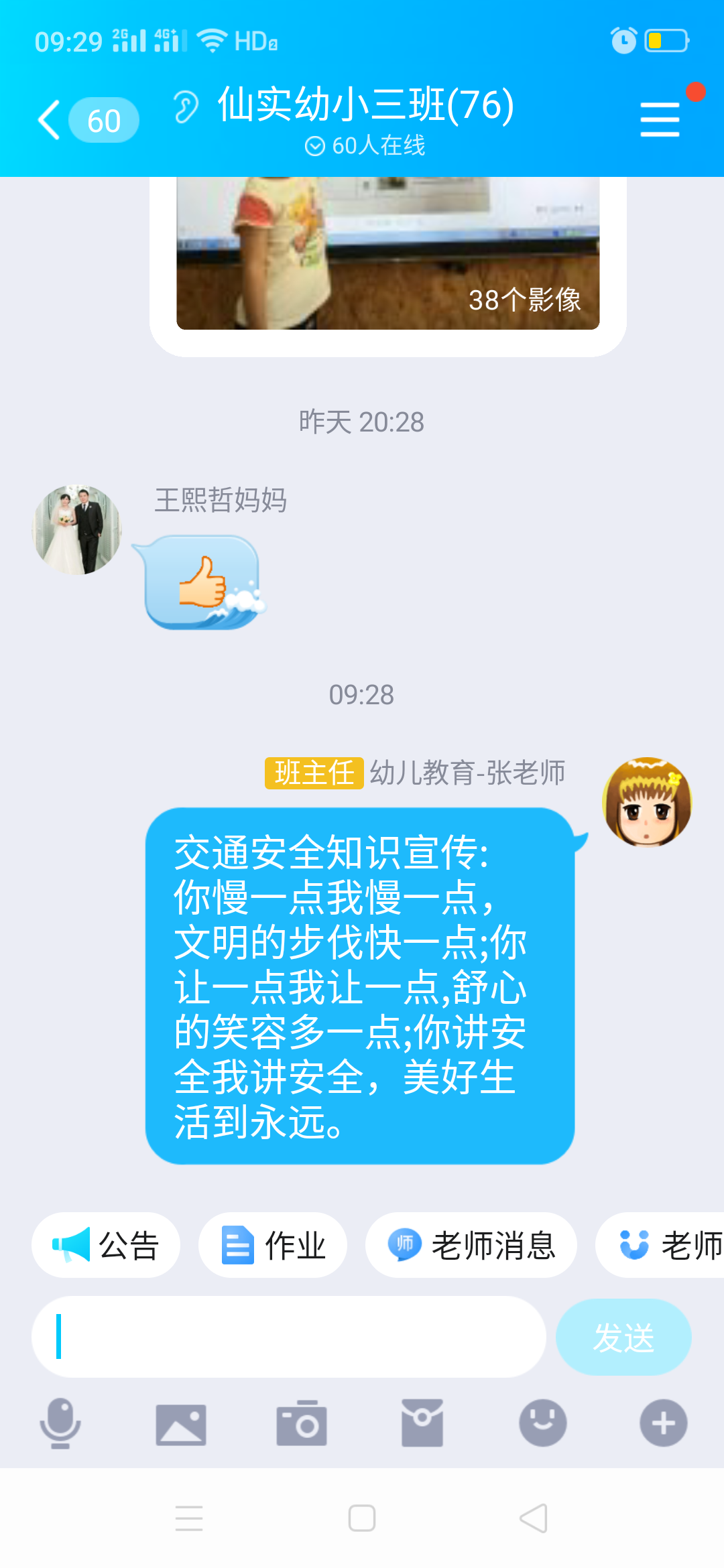Tap the system back button
The height and width of the screenshot is (1568, 724).
point(534,1518)
